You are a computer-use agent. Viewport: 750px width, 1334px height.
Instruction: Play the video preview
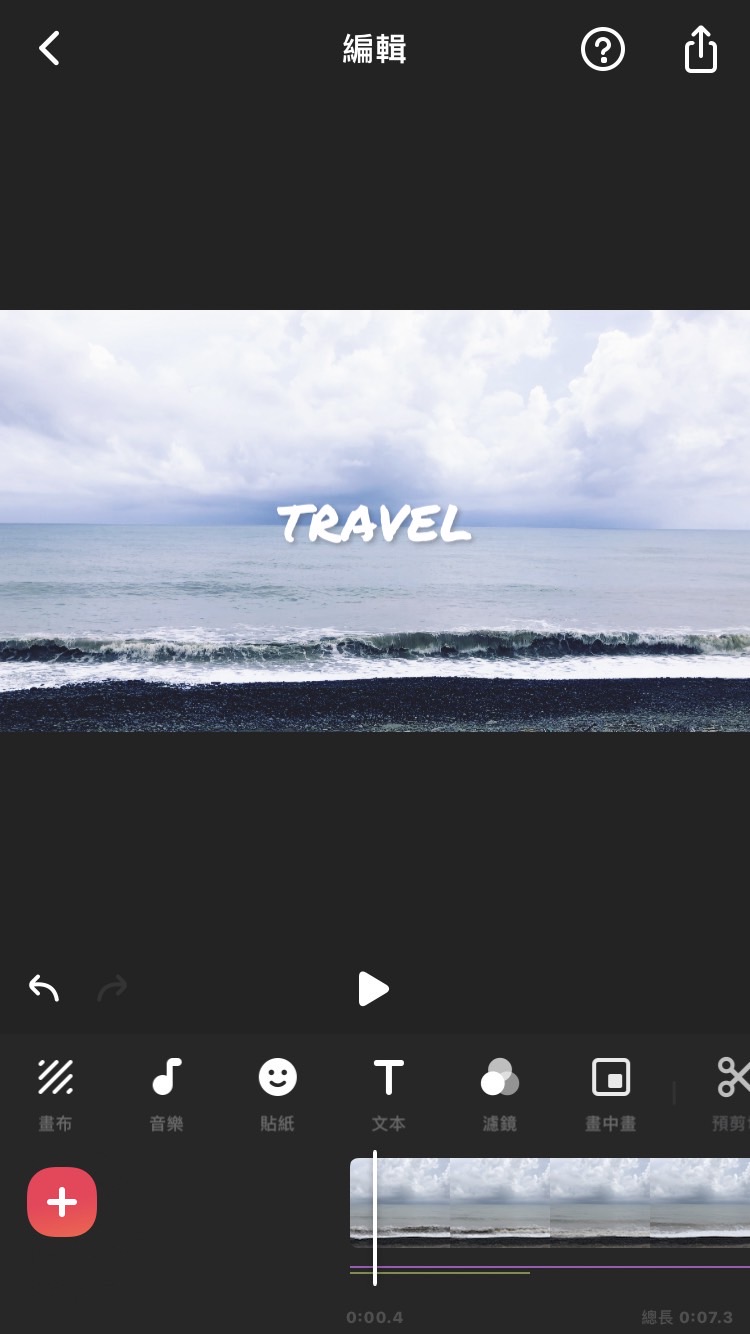(x=373, y=988)
